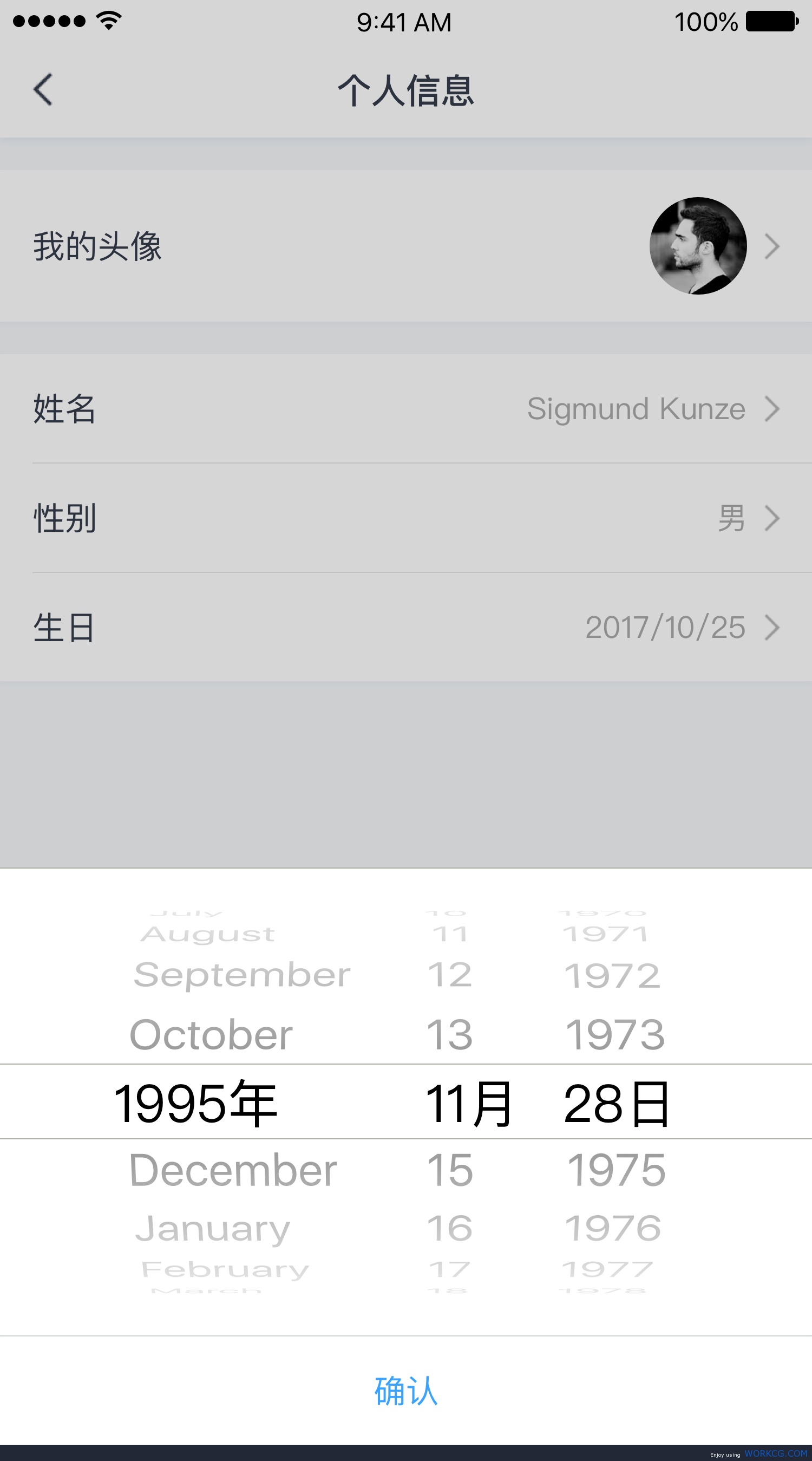812x1461 pixels.
Task: Pick 13 in the middle picker column
Action: (450, 1034)
